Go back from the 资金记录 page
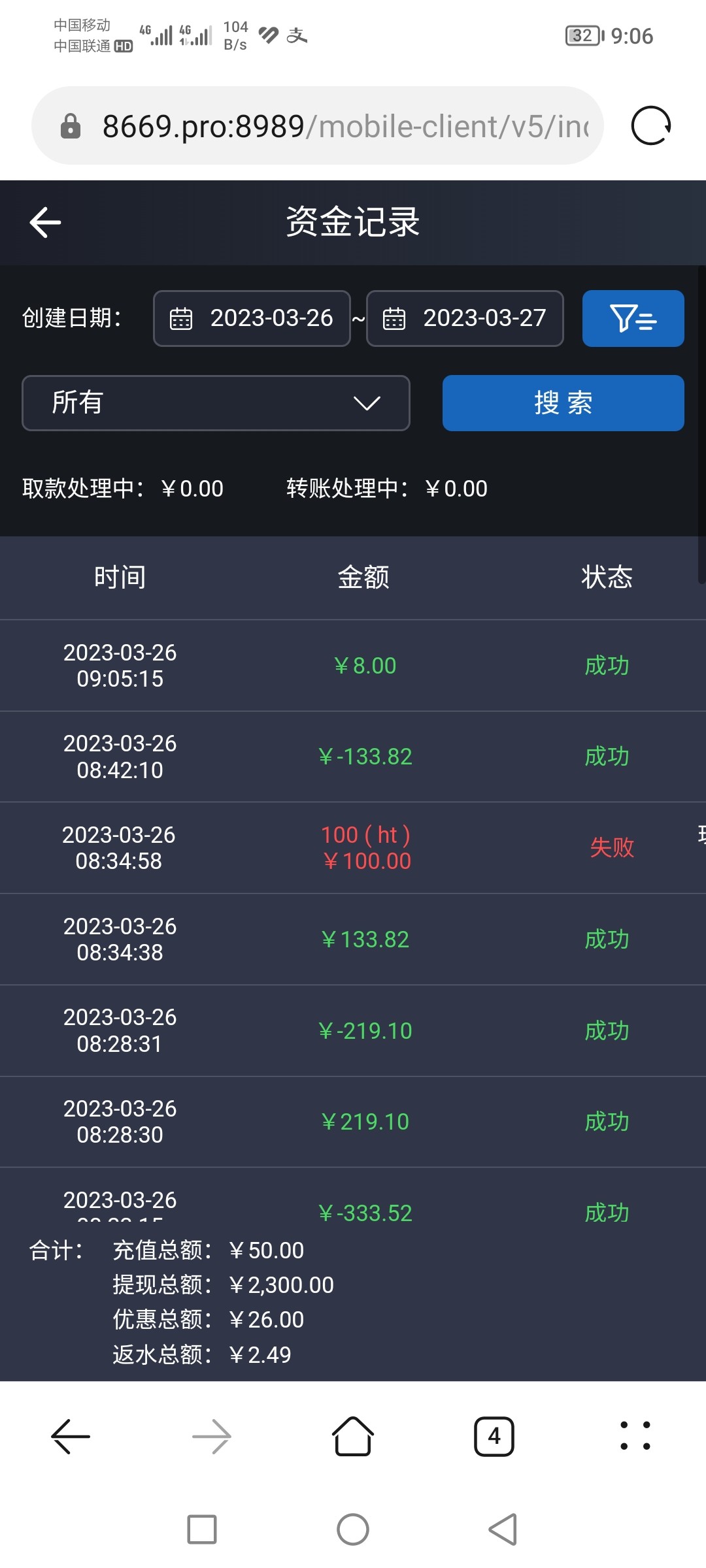 point(45,223)
